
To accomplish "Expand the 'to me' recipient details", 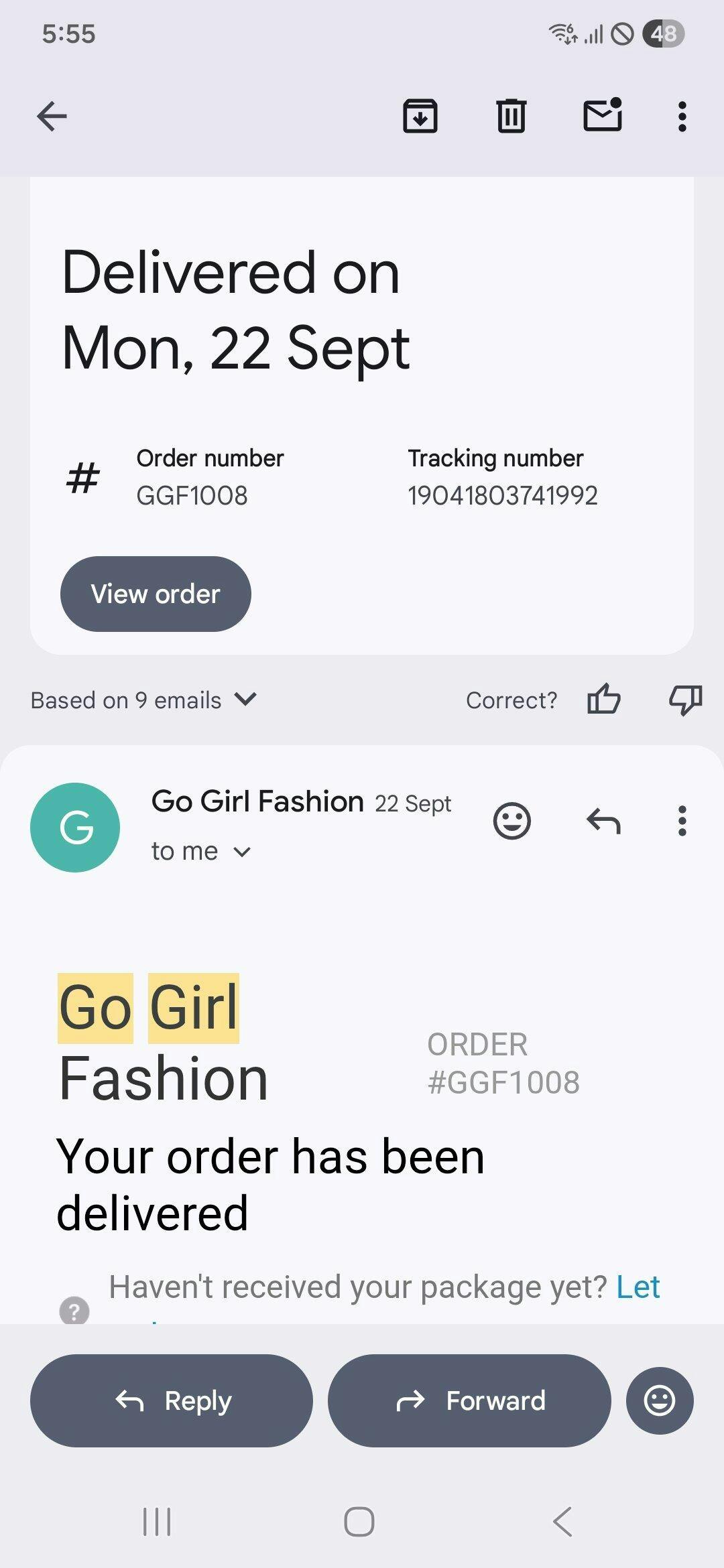I will coord(200,852).
